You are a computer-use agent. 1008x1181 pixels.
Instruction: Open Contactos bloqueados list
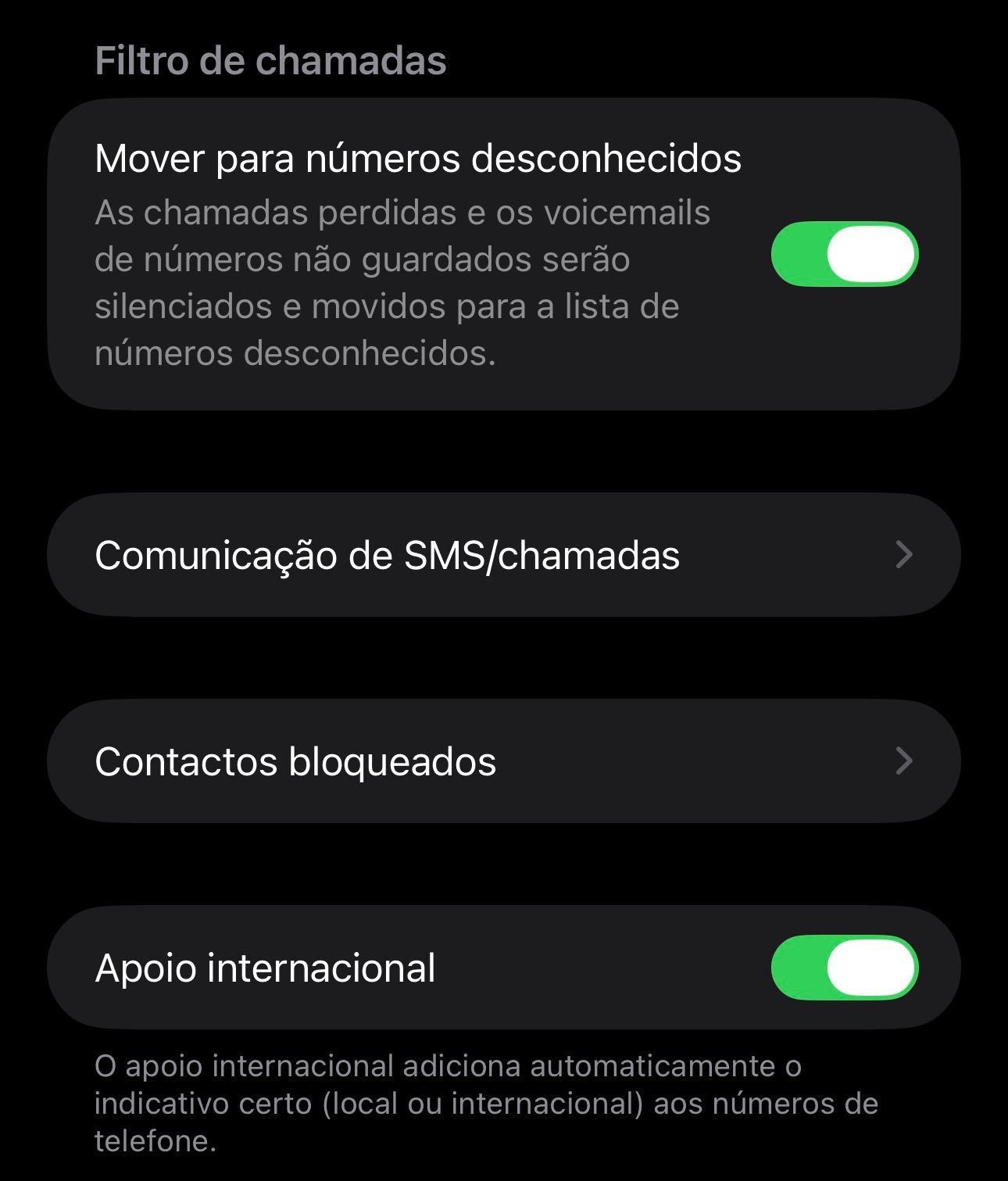pyautogui.click(x=503, y=761)
